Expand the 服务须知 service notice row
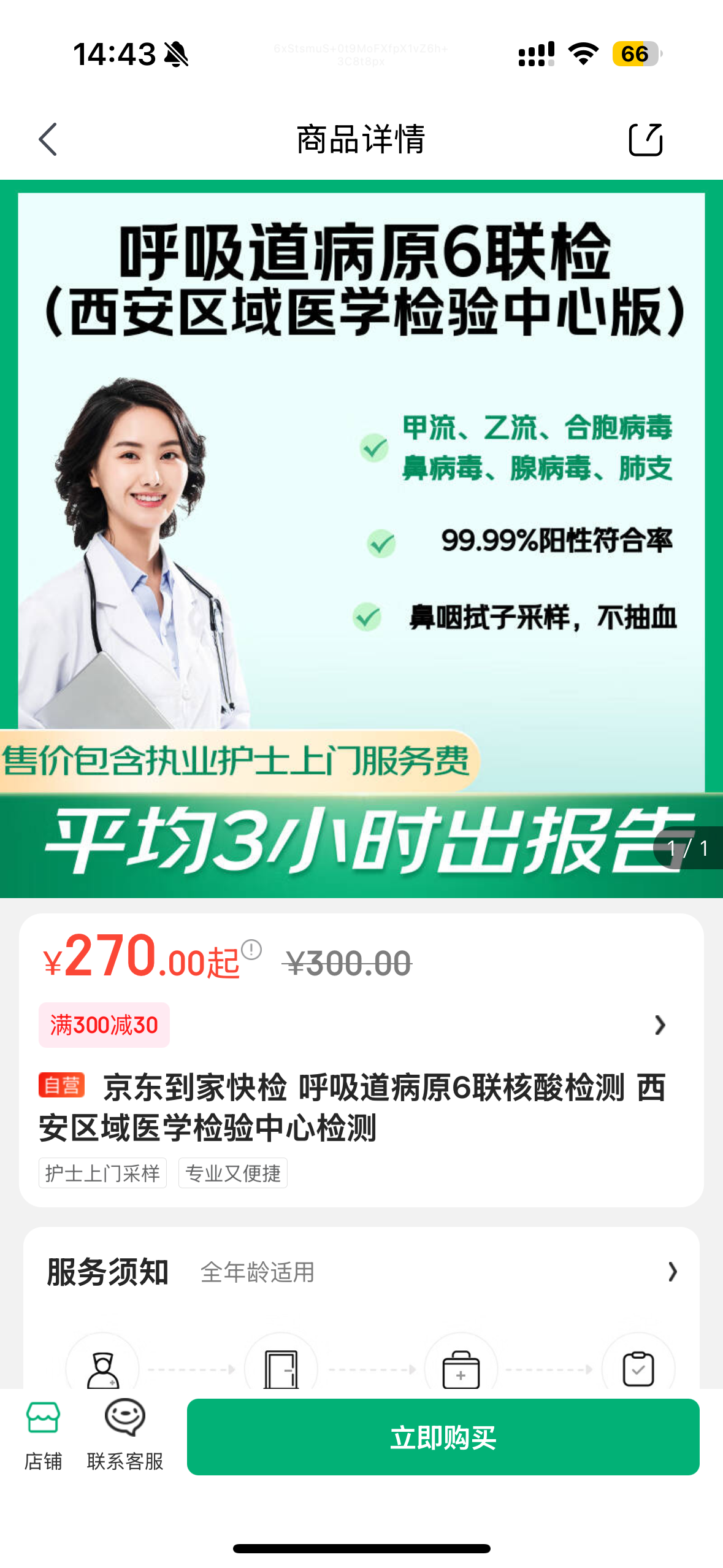The image size is (723, 1568). coord(672,1272)
